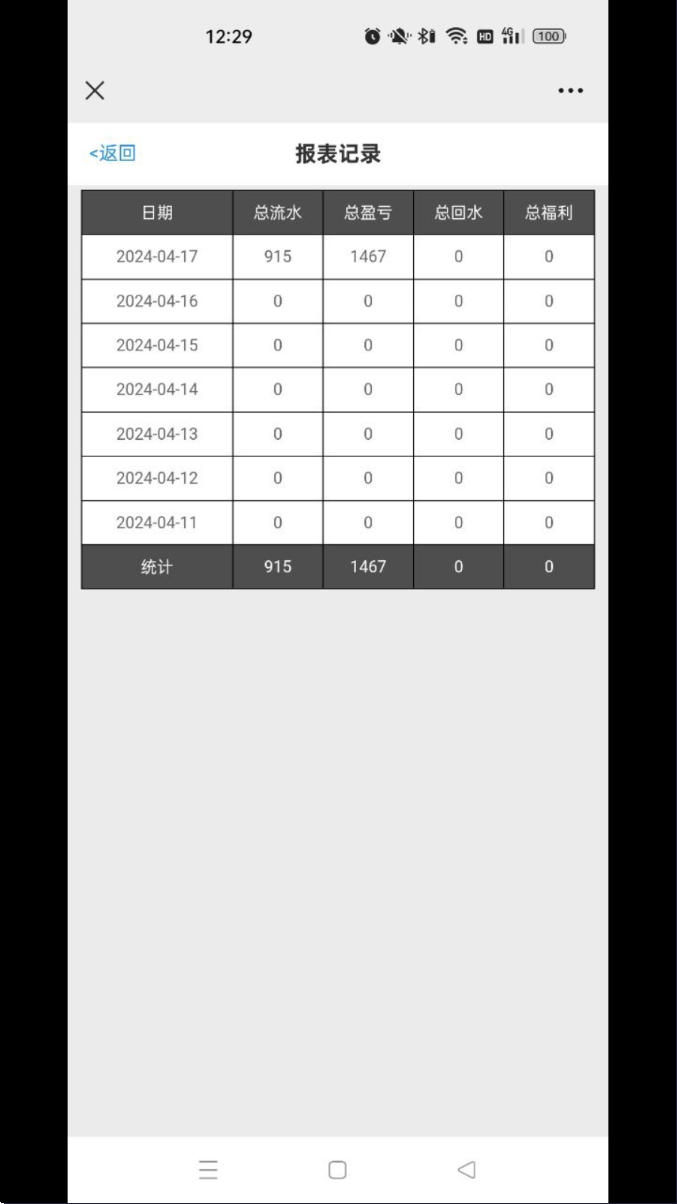Close the page with the X icon
Viewport: 677px width, 1204px height.
95,91
